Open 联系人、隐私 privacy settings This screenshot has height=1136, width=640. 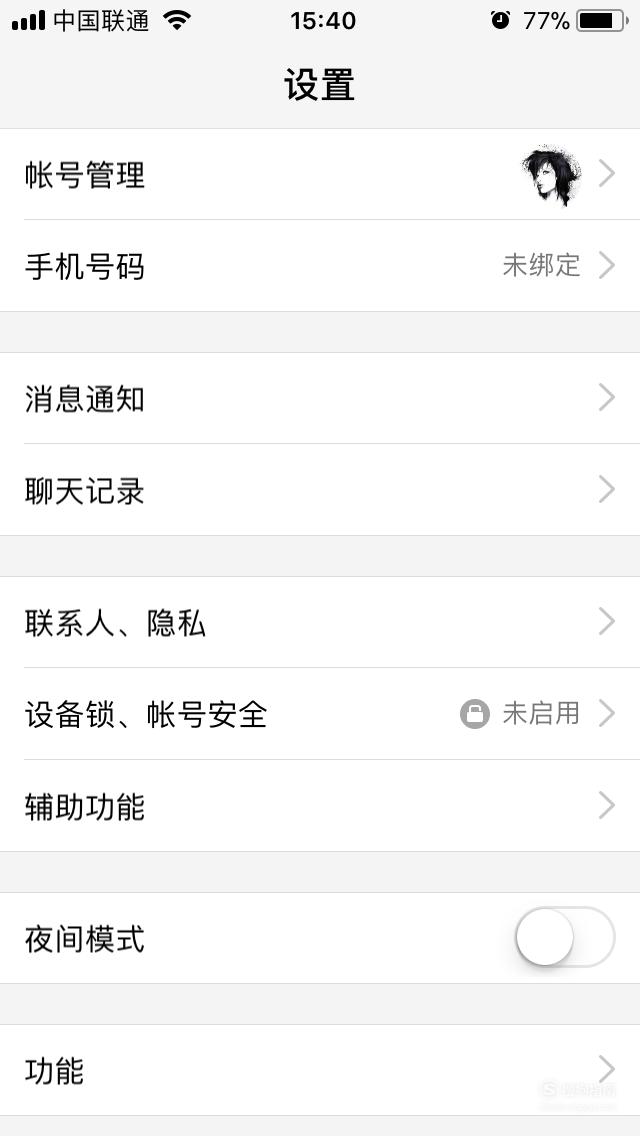pos(320,622)
